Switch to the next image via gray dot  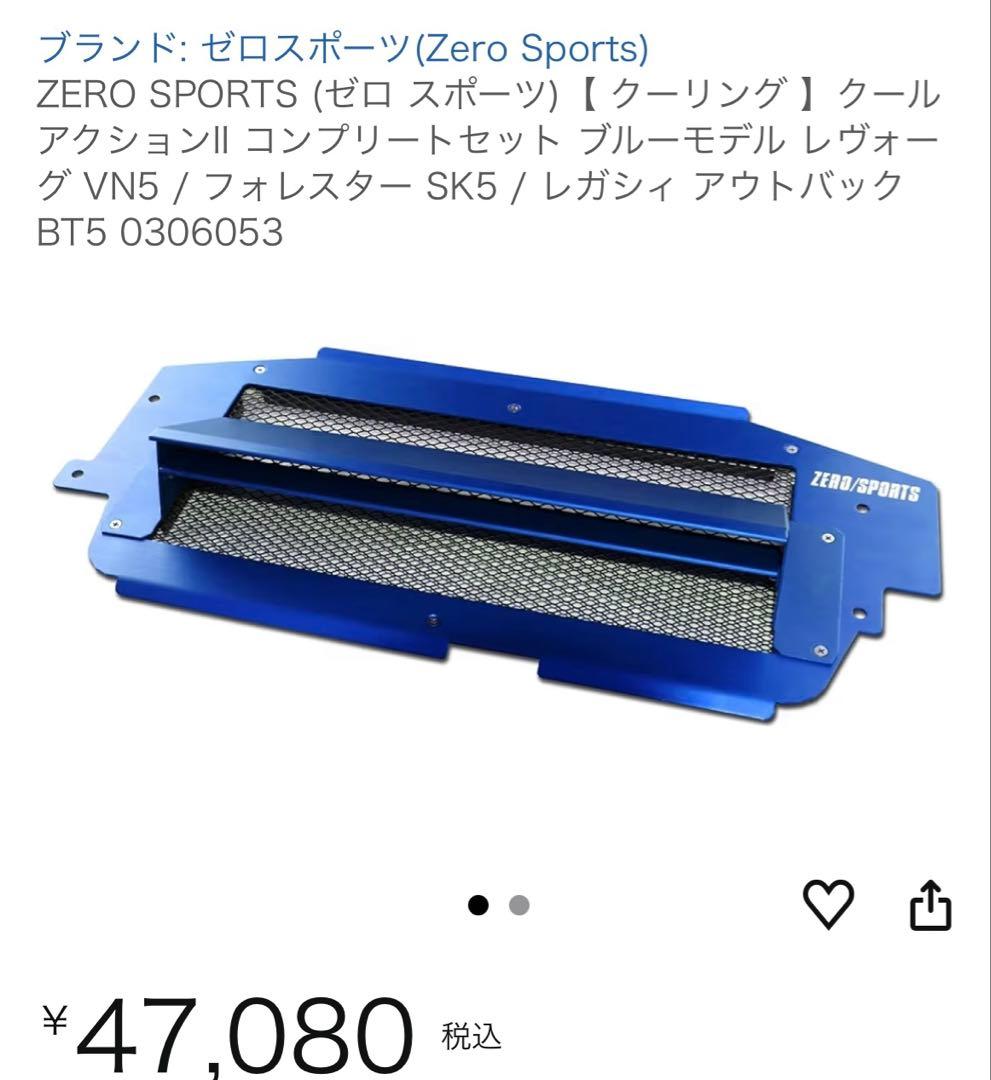(517, 905)
